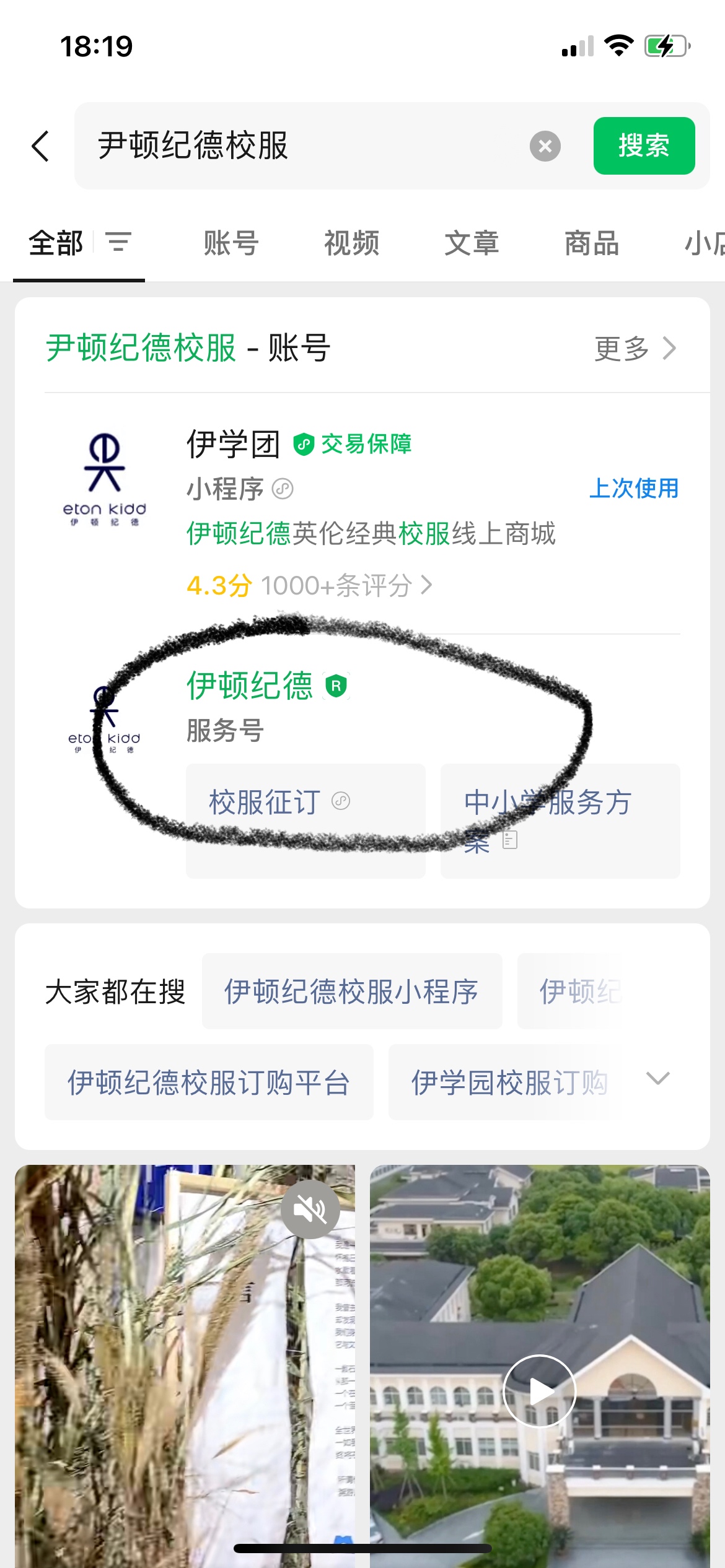
Task: Open the filter icon beside 全部
Action: coord(118,242)
